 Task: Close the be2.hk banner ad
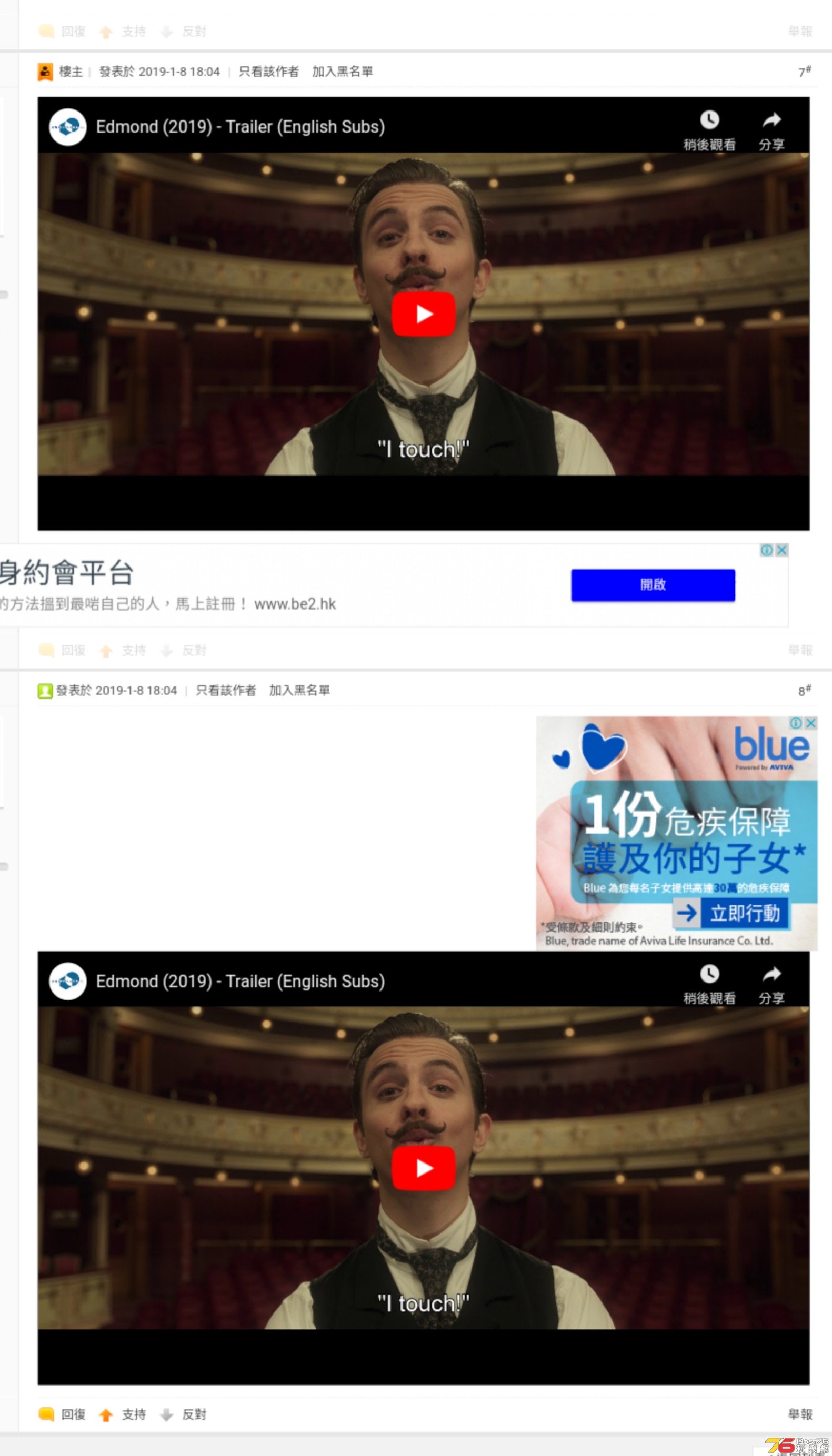[x=781, y=550]
